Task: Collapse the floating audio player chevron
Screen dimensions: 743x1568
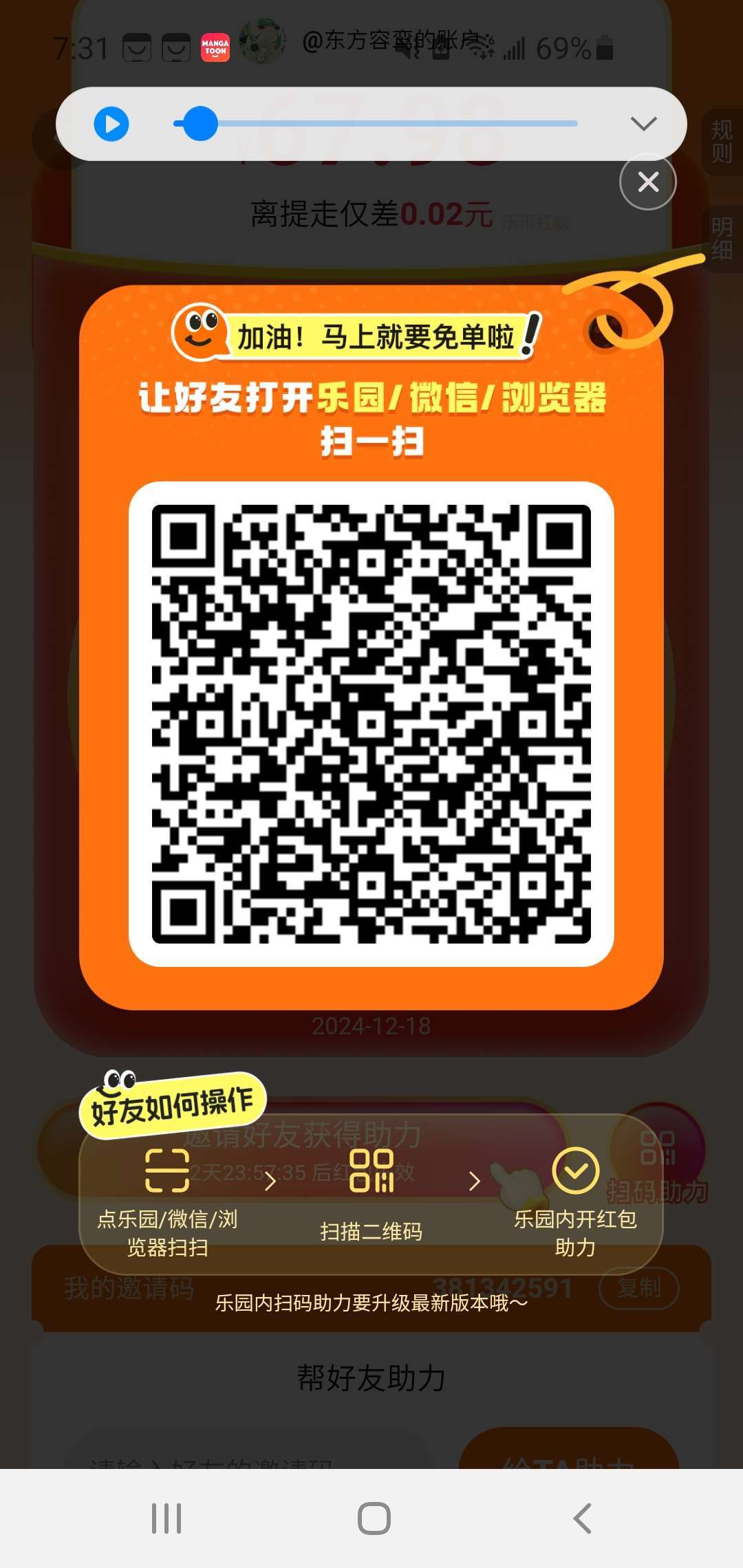Action: click(x=644, y=124)
